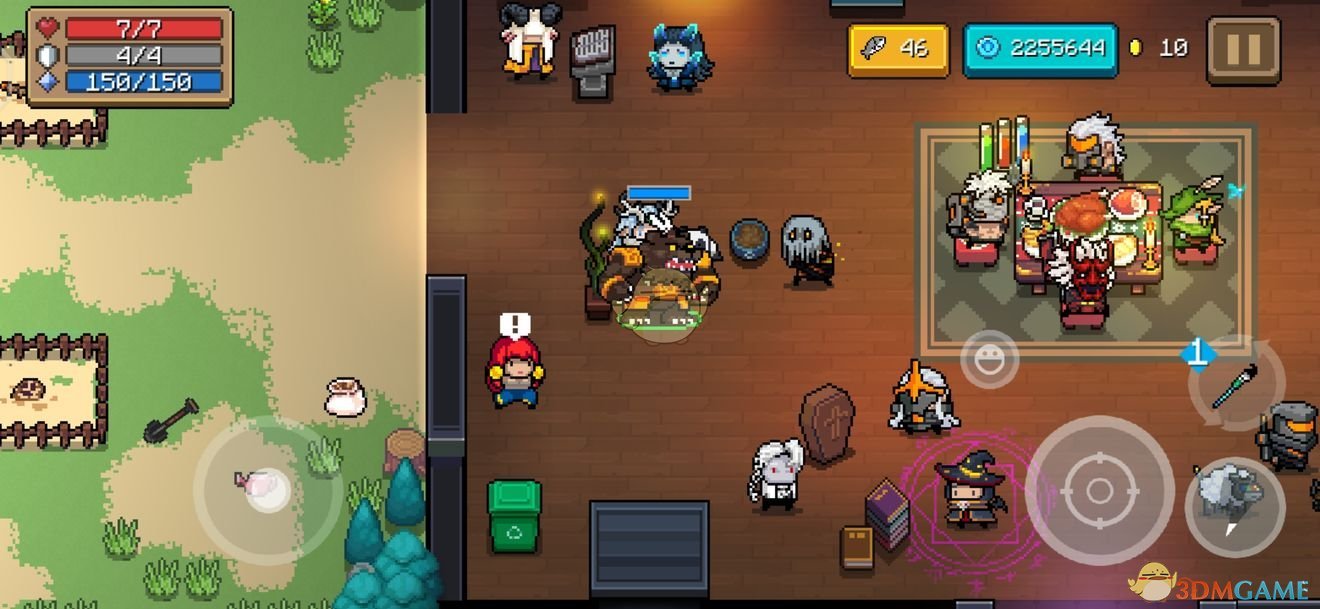Viewport: 1320px width, 609px height.
Task: Open the gem currency counter
Action: [1040, 49]
